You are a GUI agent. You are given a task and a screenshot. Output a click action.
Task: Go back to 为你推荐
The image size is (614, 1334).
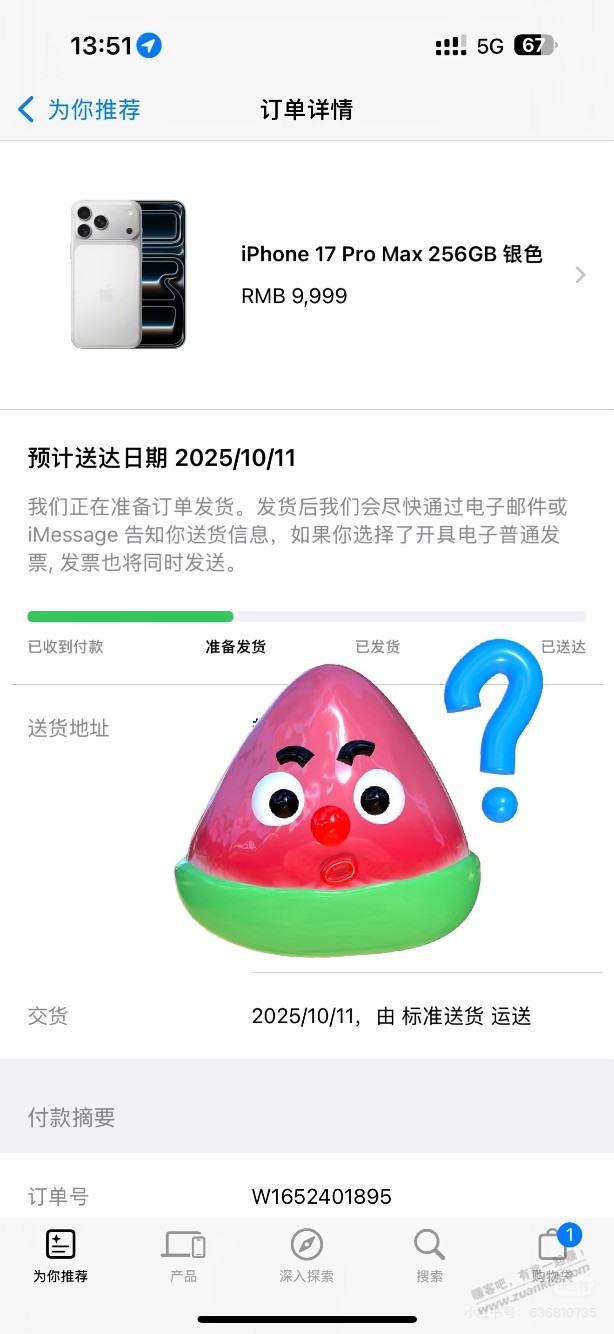[x=80, y=109]
